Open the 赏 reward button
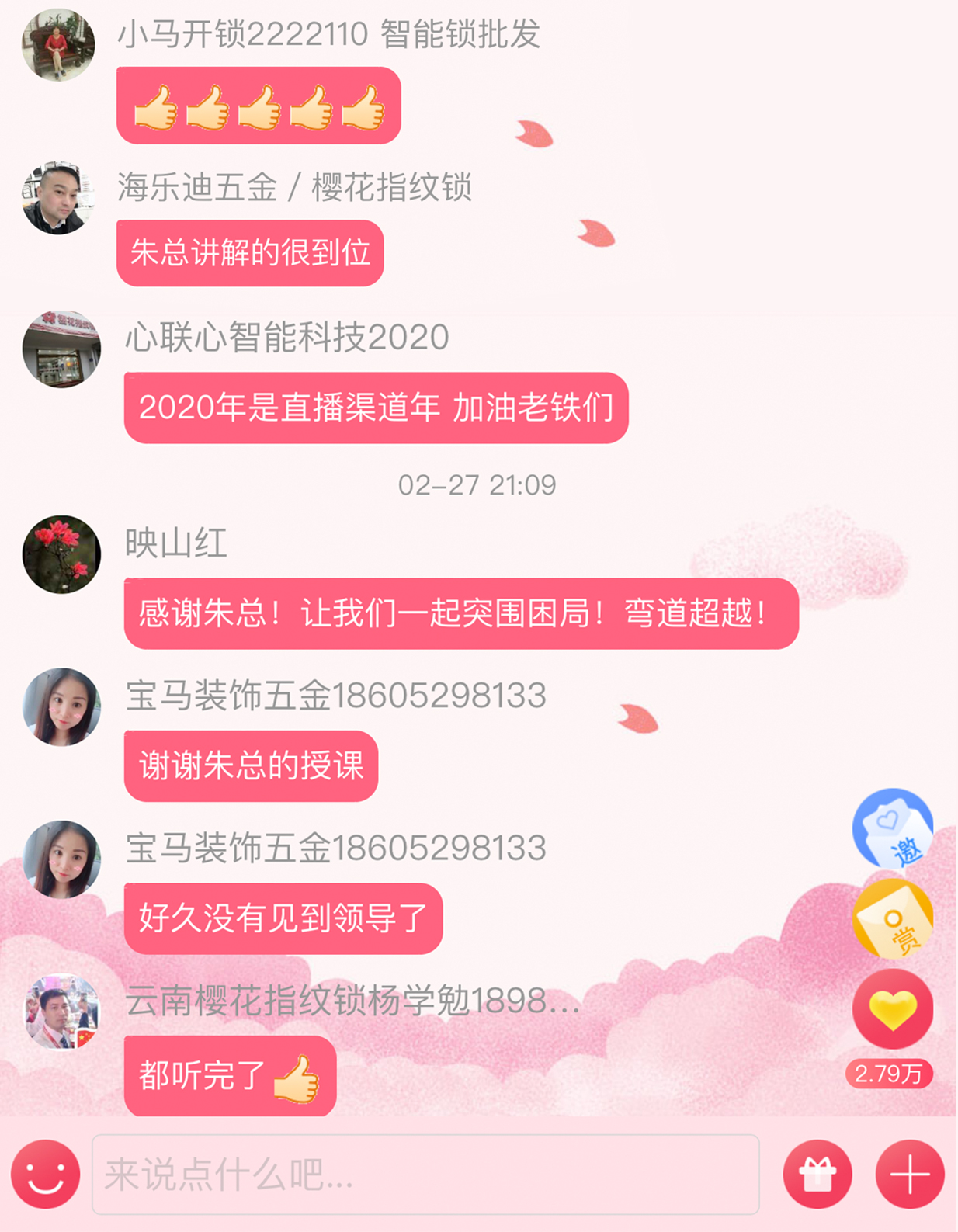Viewport: 958px width, 1232px height. [x=893, y=918]
